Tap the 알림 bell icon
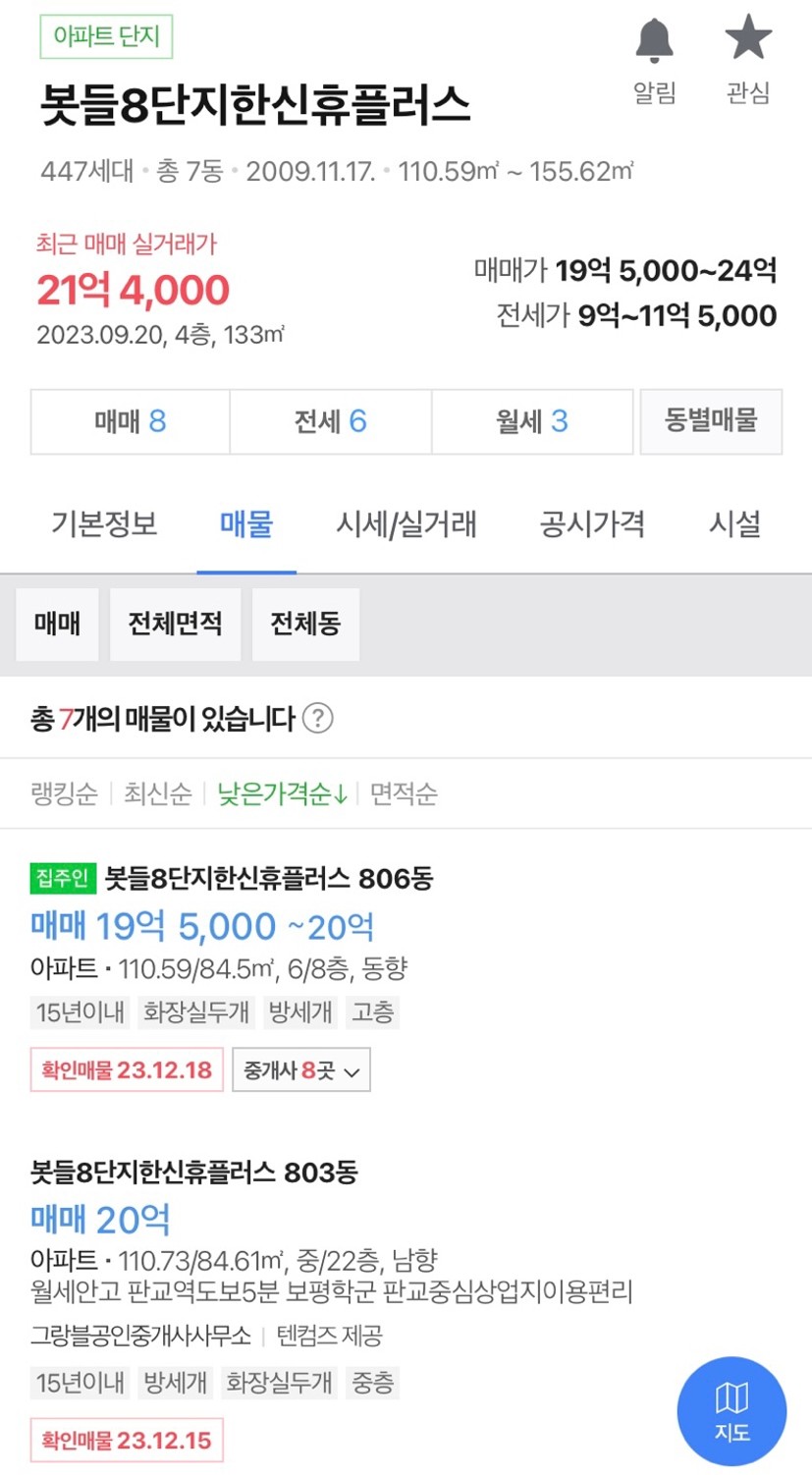 click(x=654, y=40)
